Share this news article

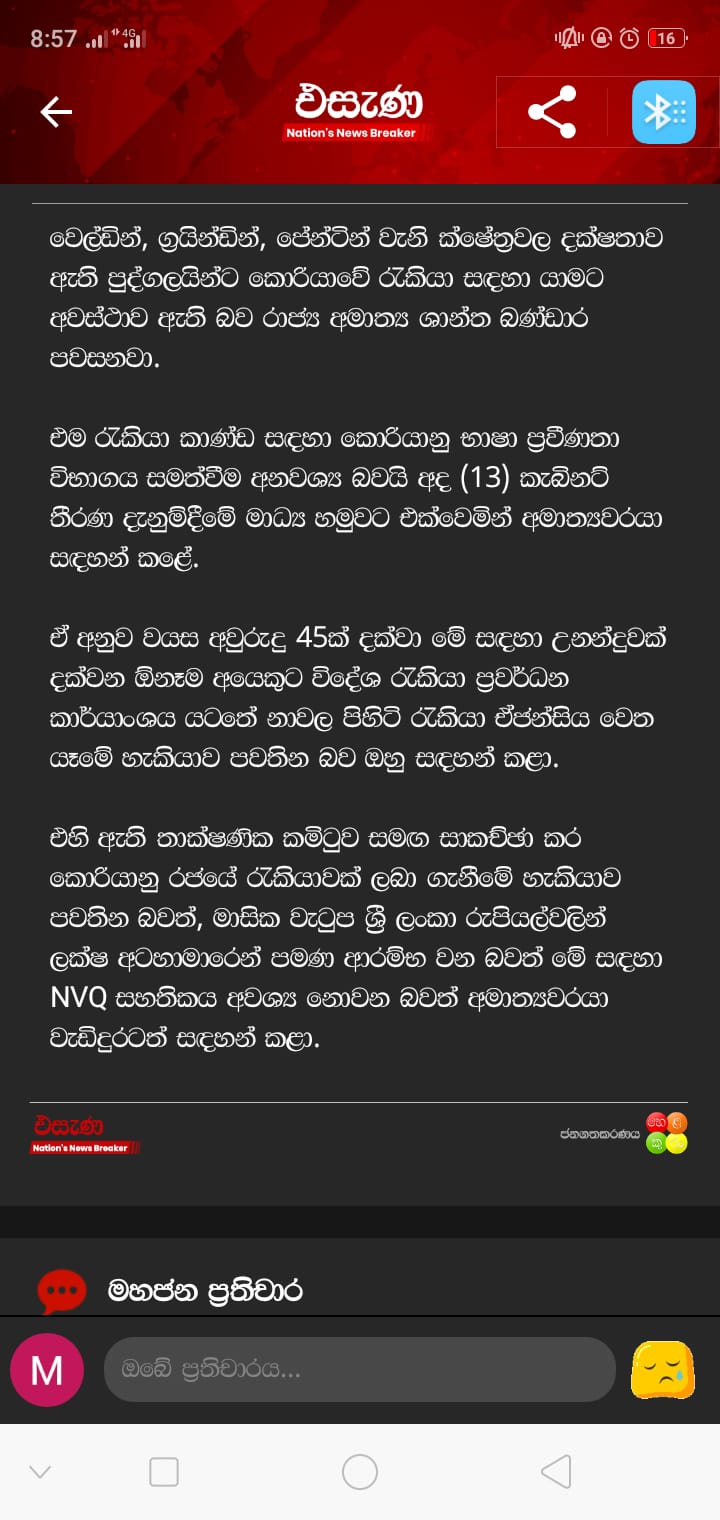click(x=552, y=112)
